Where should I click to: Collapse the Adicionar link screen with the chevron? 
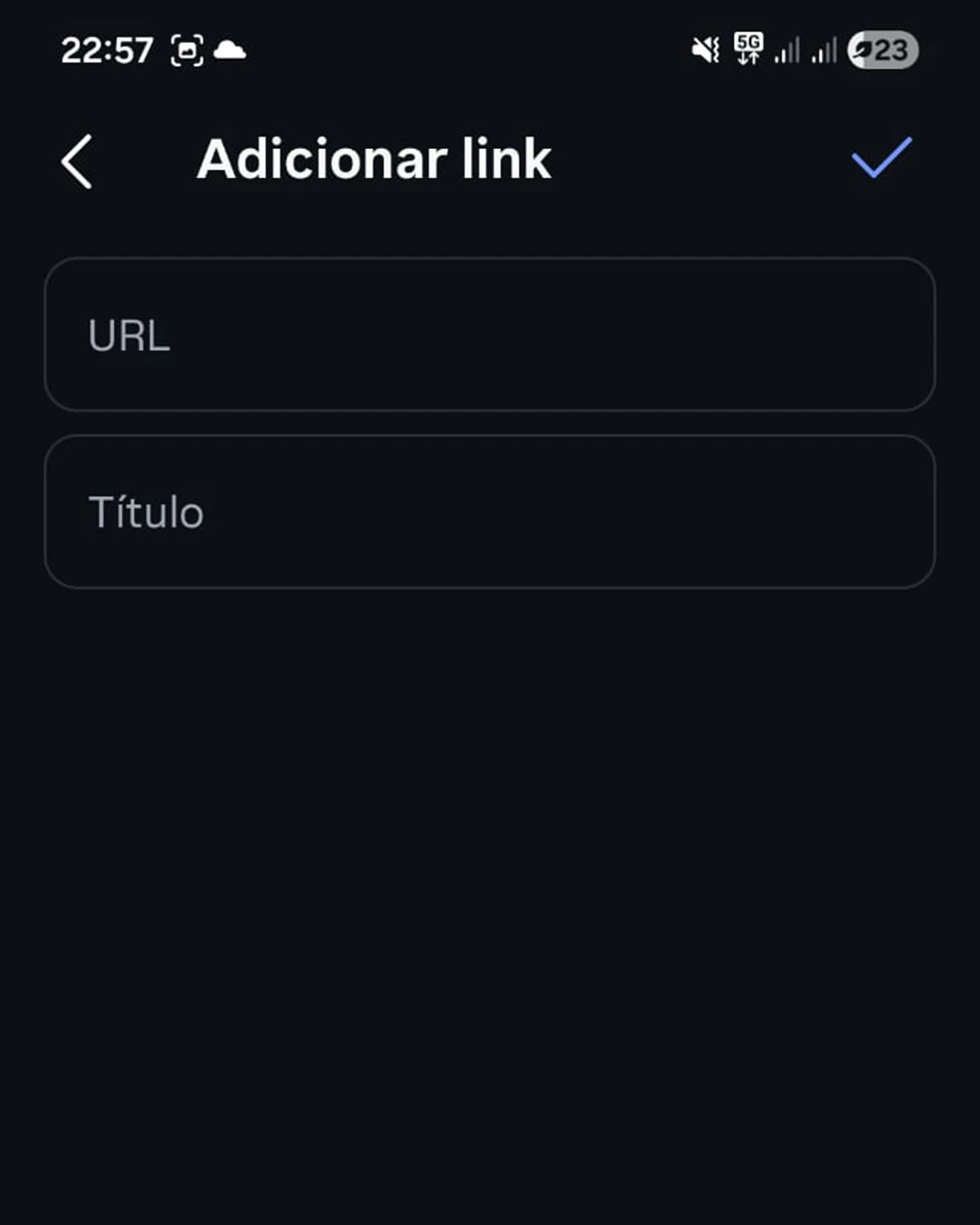coord(76,160)
